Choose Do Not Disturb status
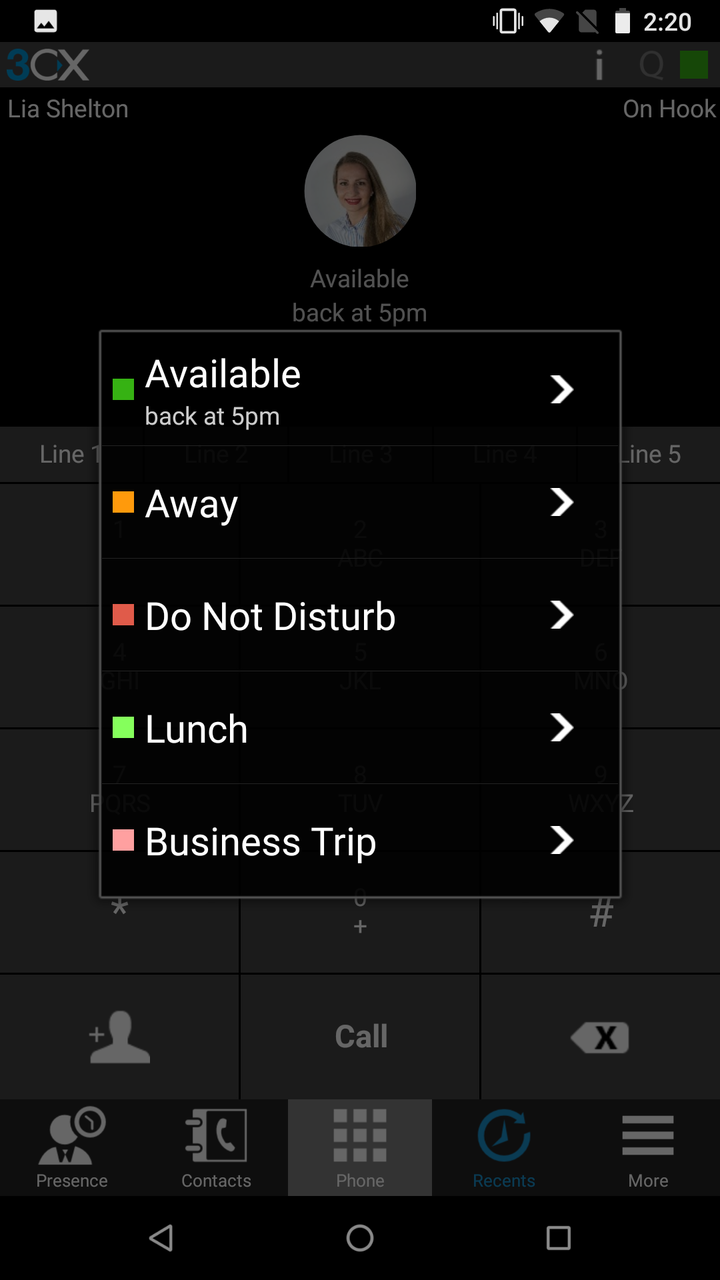Viewport: 720px width, 1280px height. [x=360, y=616]
